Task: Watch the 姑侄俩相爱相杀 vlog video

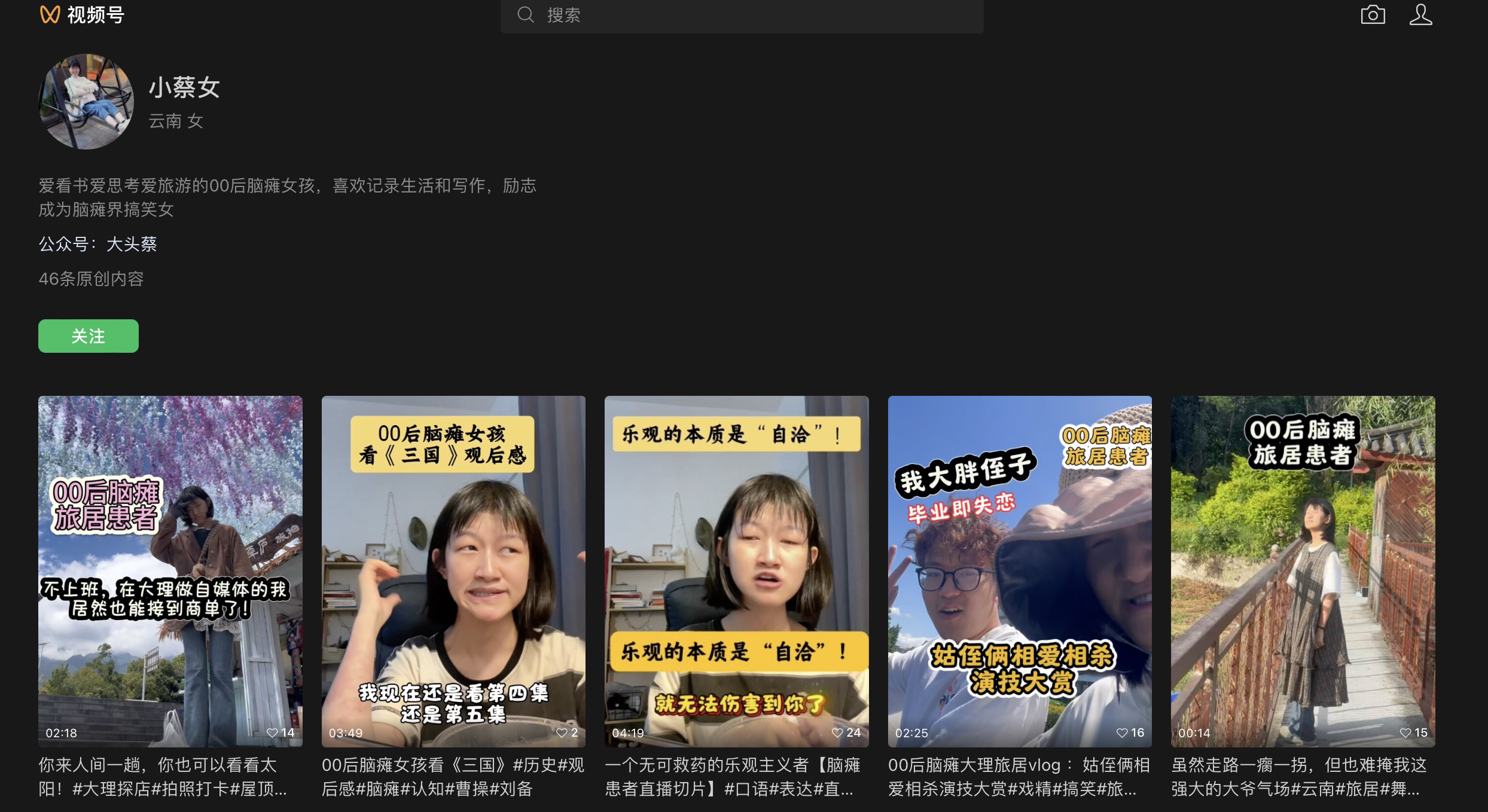Action: [x=1020, y=571]
